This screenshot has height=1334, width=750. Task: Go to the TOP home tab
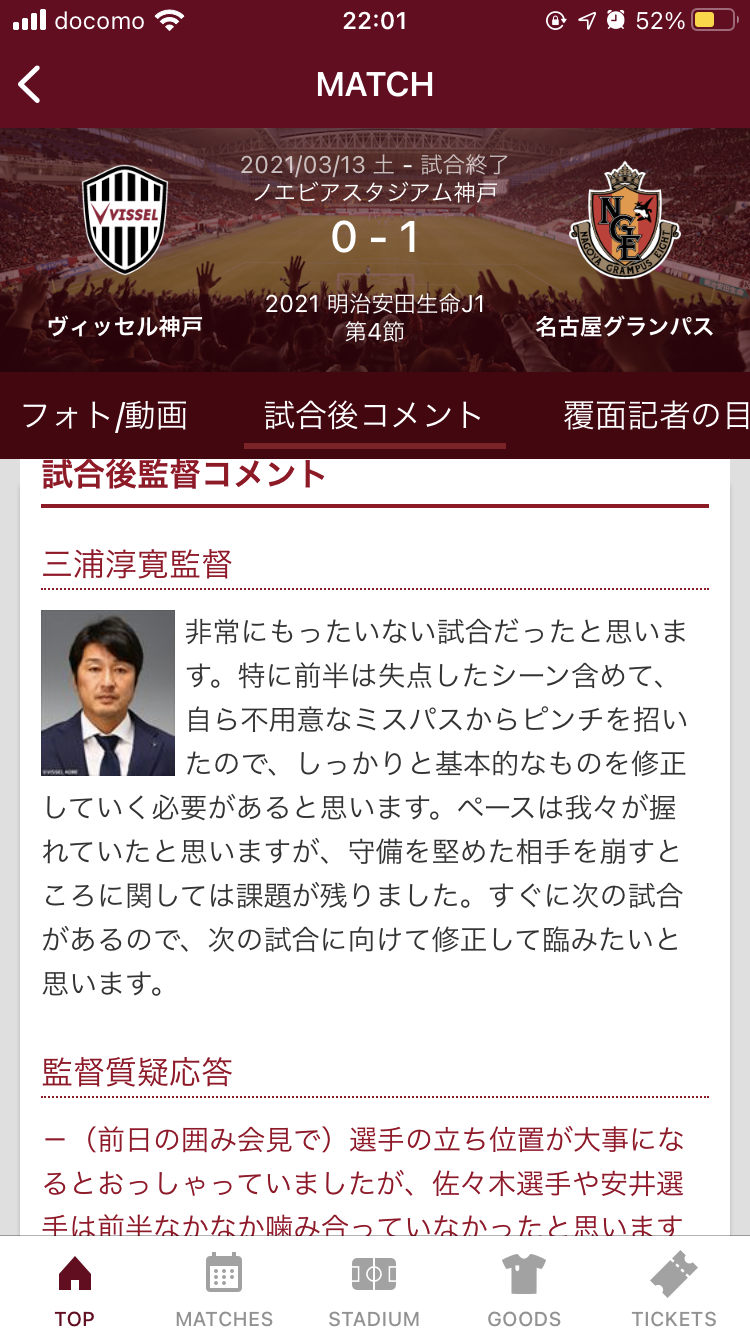(x=75, y=1289)
